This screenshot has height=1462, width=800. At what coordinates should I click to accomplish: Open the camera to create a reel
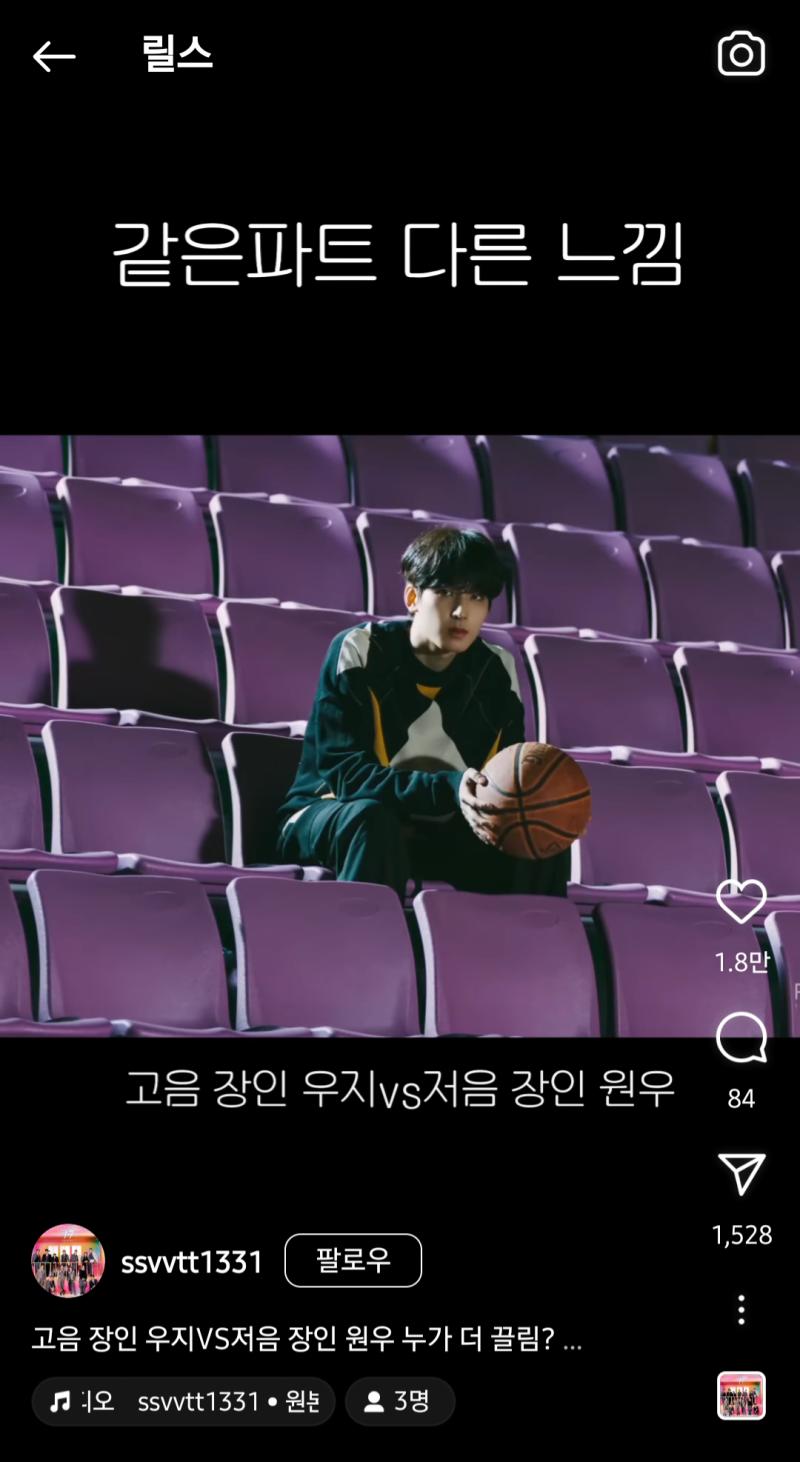pos(741,54)
